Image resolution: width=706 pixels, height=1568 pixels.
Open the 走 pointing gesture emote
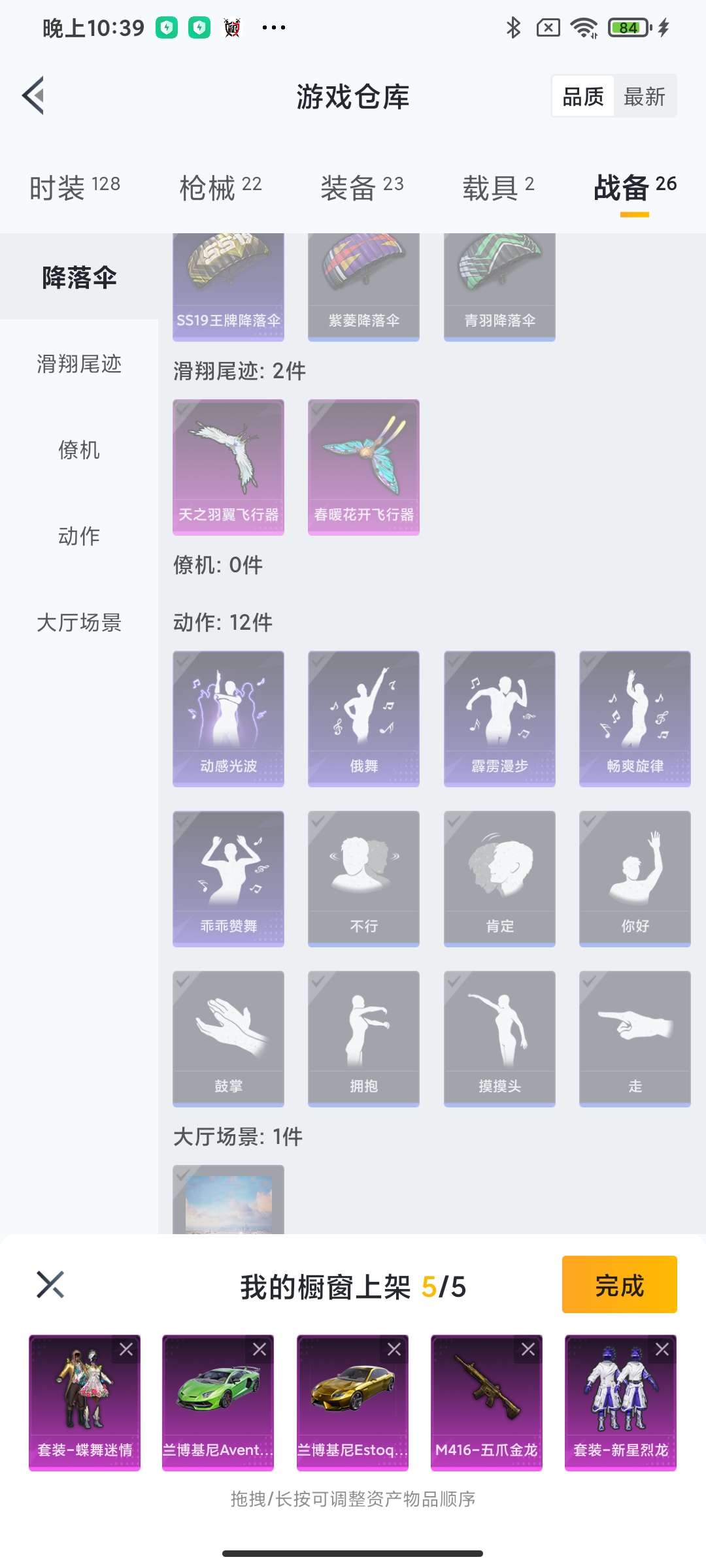click(634, 1039)
